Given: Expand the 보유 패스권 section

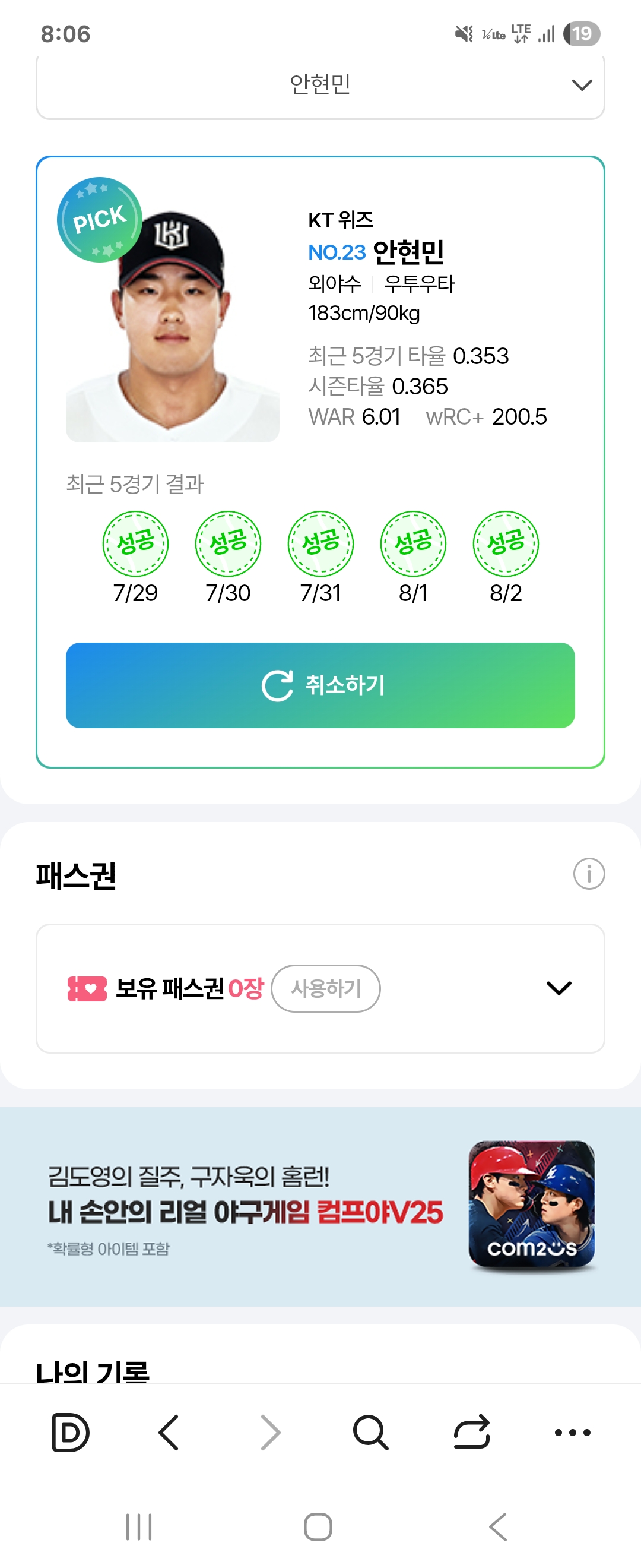Looking at the screenshot, I should [559, 988].
